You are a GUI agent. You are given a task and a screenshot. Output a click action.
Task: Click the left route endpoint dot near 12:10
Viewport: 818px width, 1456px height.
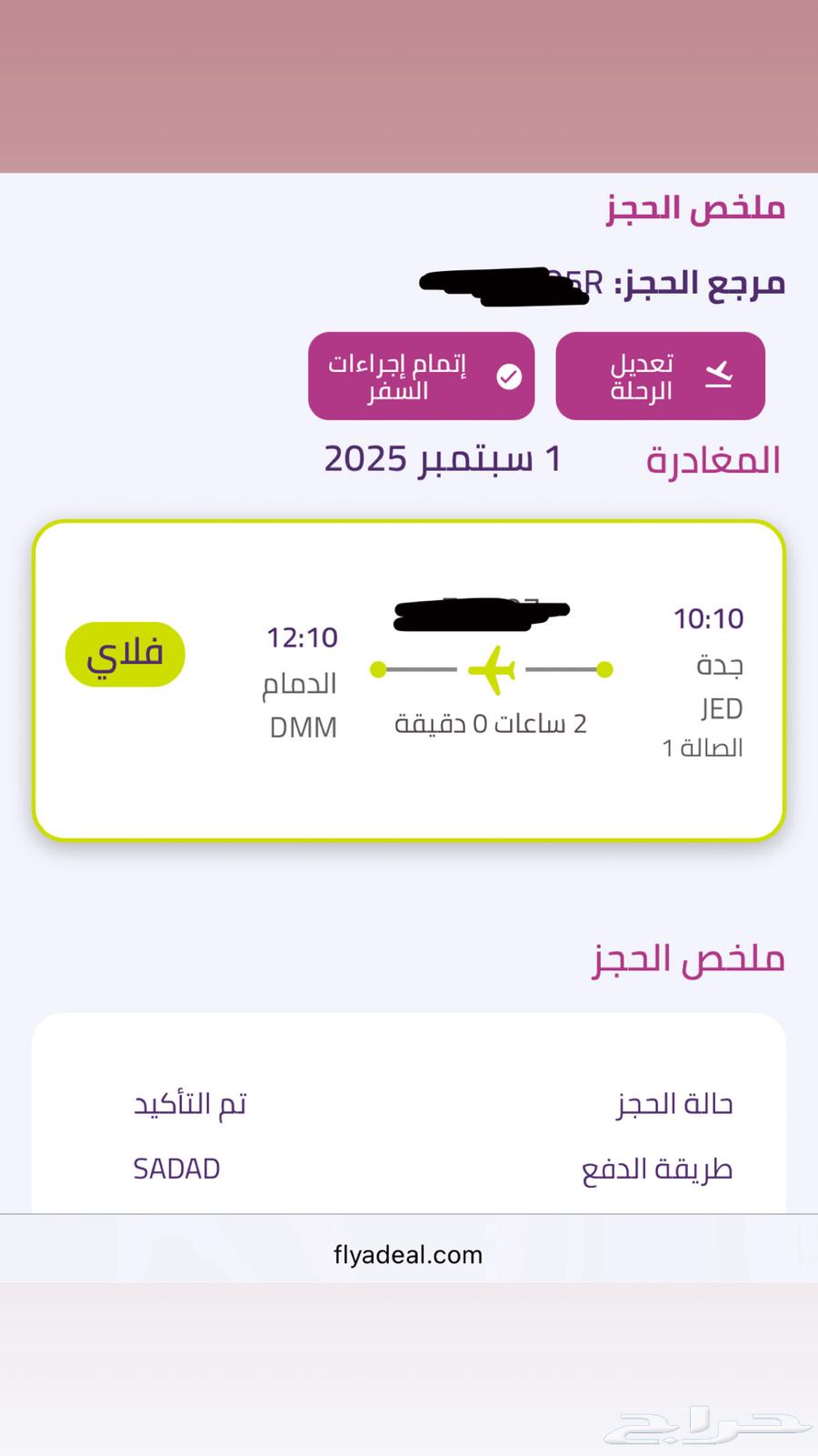pos(379,669)
